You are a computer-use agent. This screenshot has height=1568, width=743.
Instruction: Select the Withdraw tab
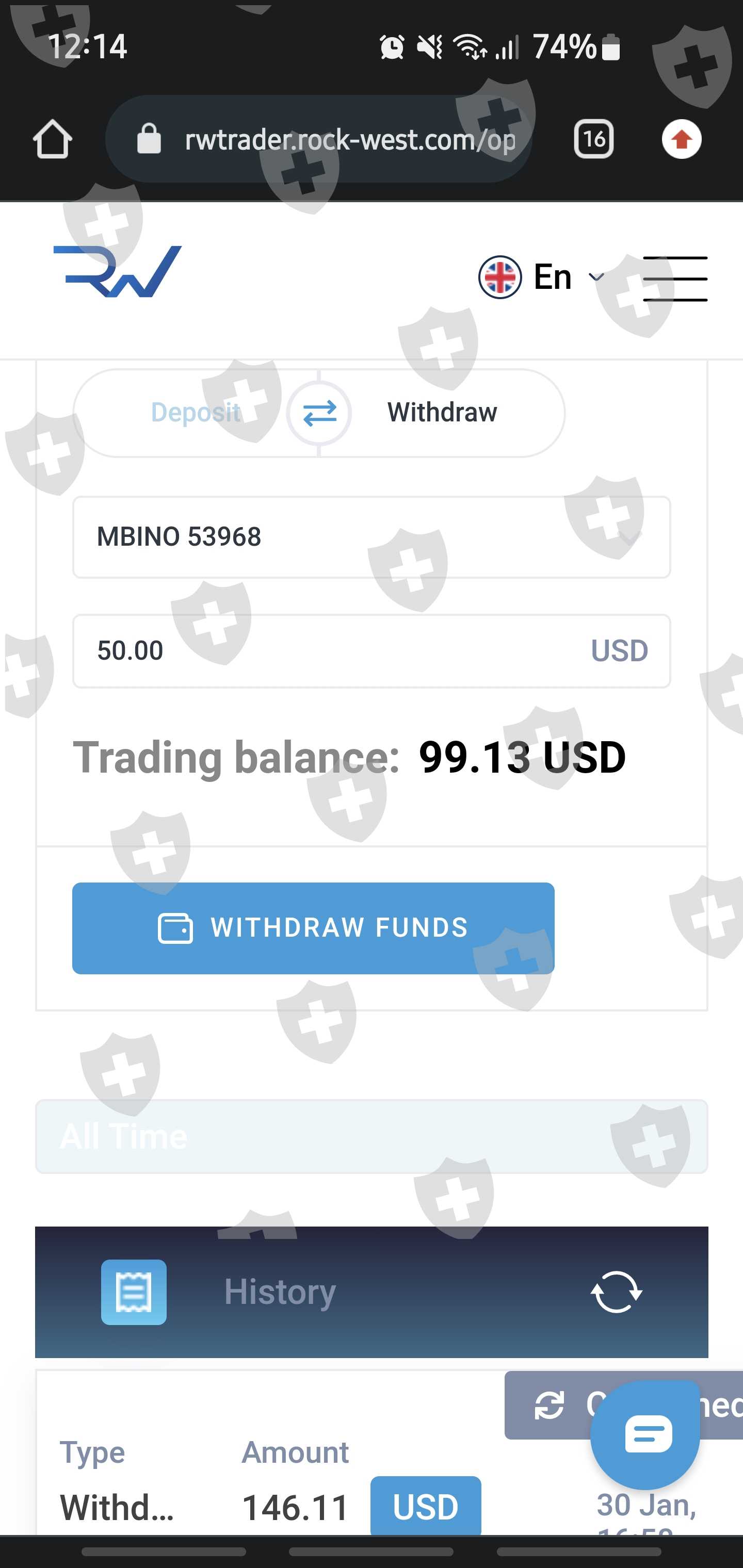pos(442,413)
